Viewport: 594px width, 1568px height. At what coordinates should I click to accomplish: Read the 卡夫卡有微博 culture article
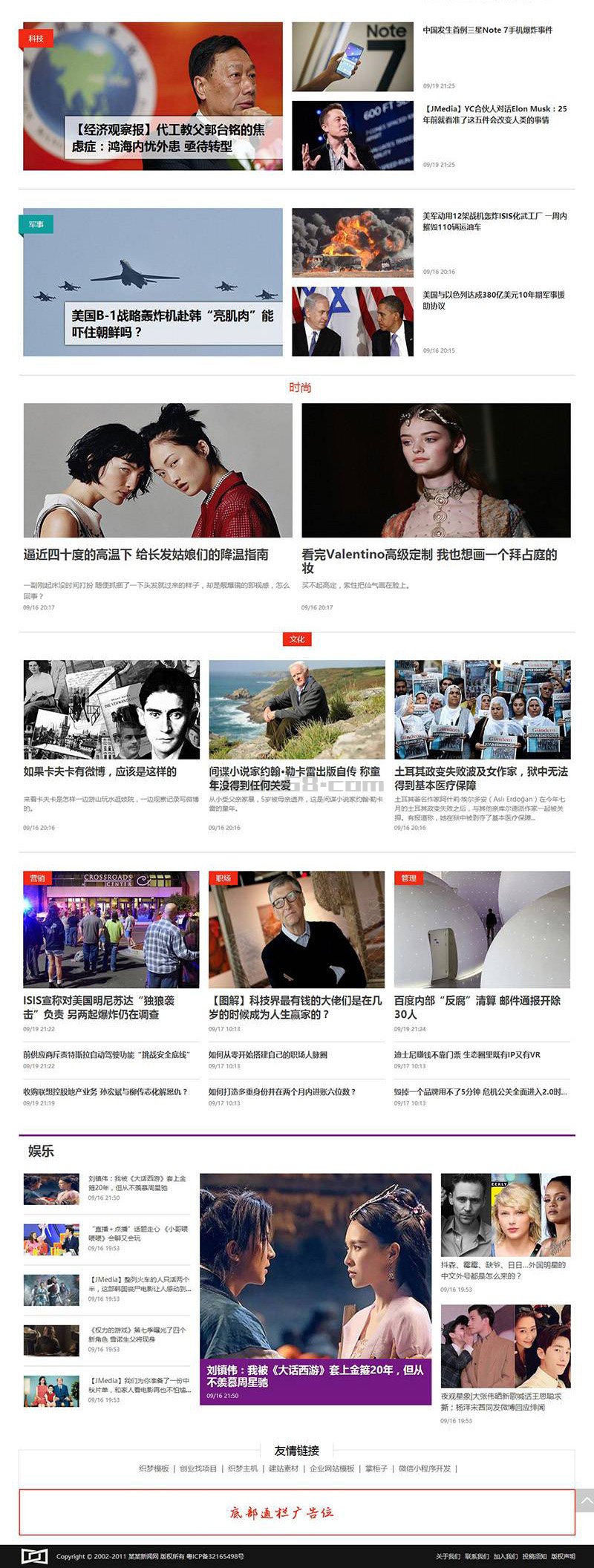tap(100, 774)
